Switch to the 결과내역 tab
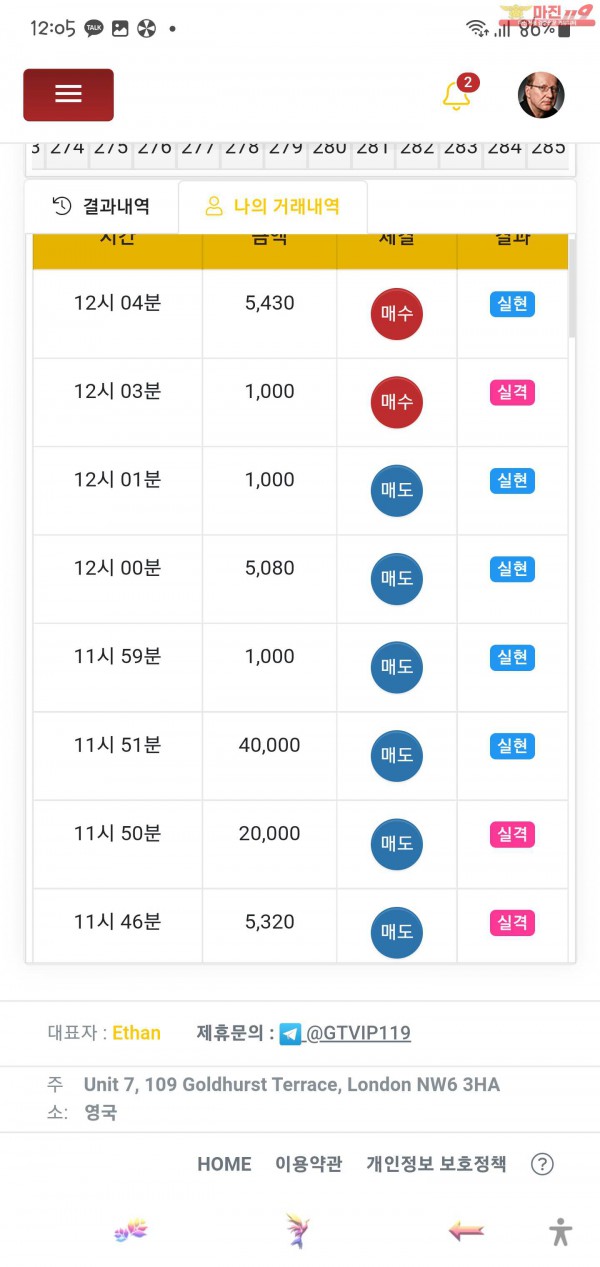This screenshot has height=1267, width=600. pyautogui.click(x=102, y=206)
